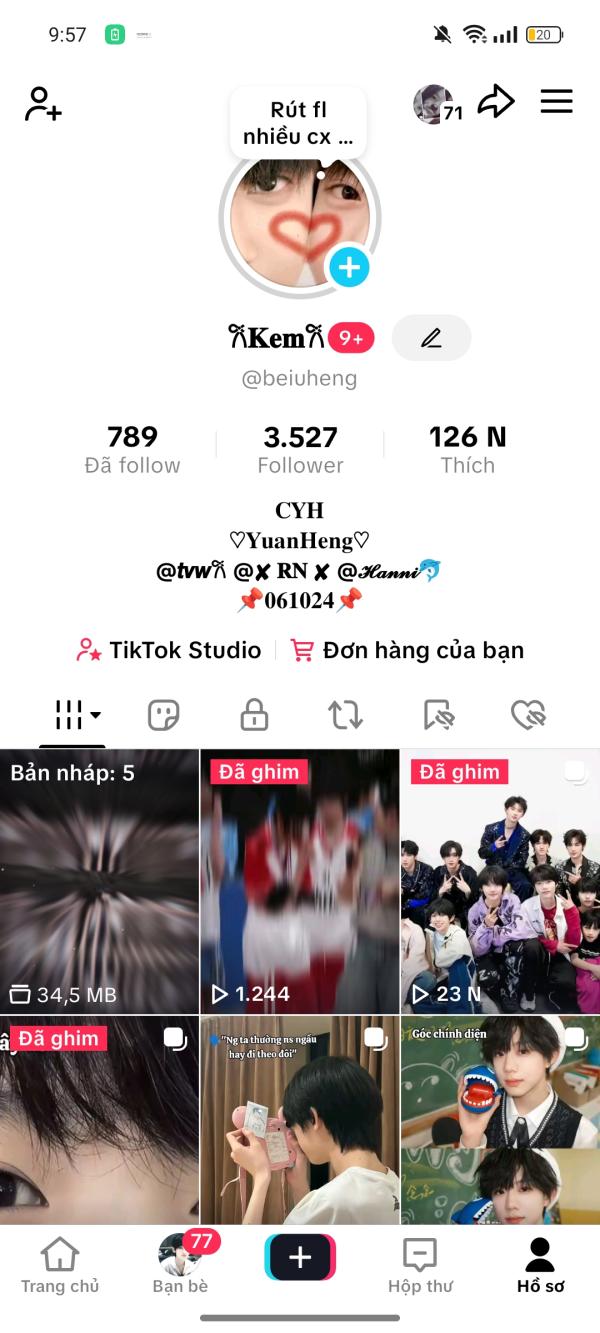Edit profile with the pencil button

[431, 338]
